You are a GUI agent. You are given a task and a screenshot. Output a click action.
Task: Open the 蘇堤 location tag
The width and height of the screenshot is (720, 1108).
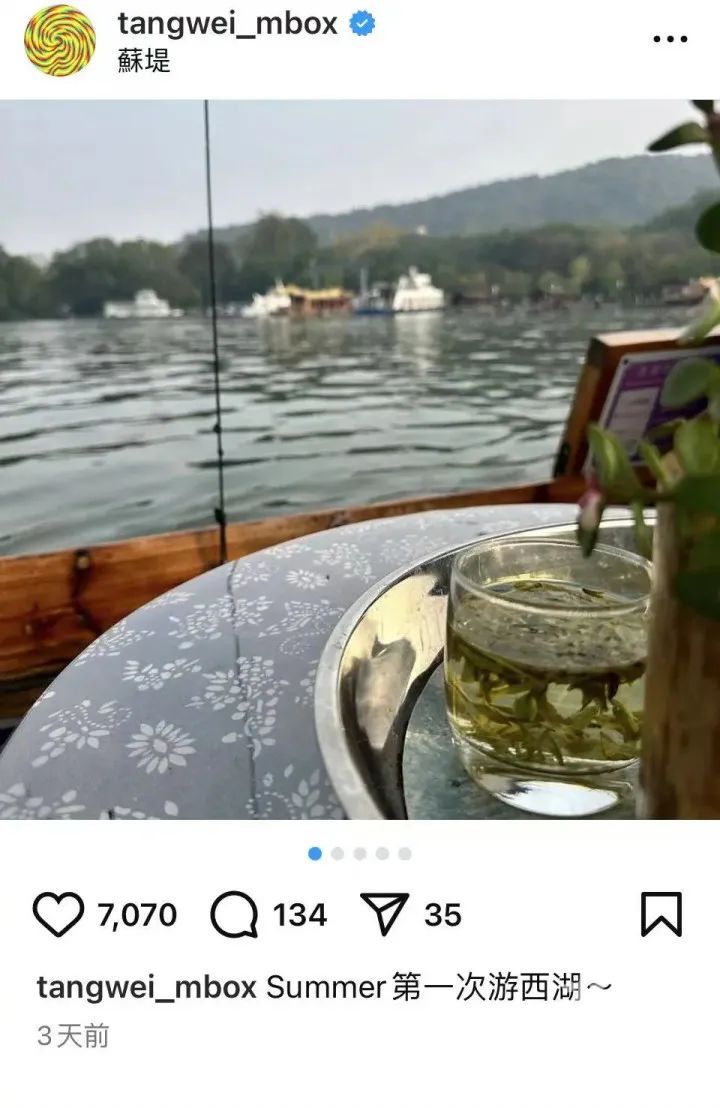point(144,60)
